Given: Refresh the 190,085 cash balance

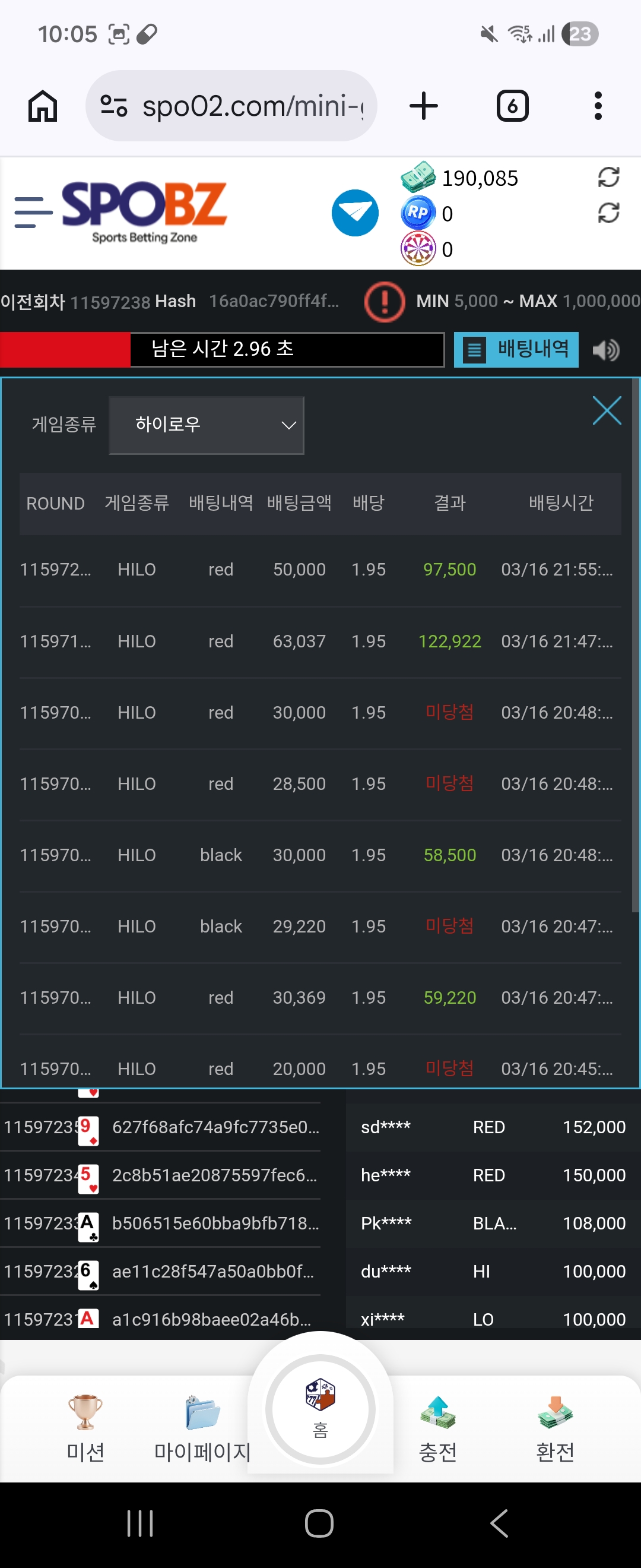Looking at the screenshot, I should pos(608,177).
